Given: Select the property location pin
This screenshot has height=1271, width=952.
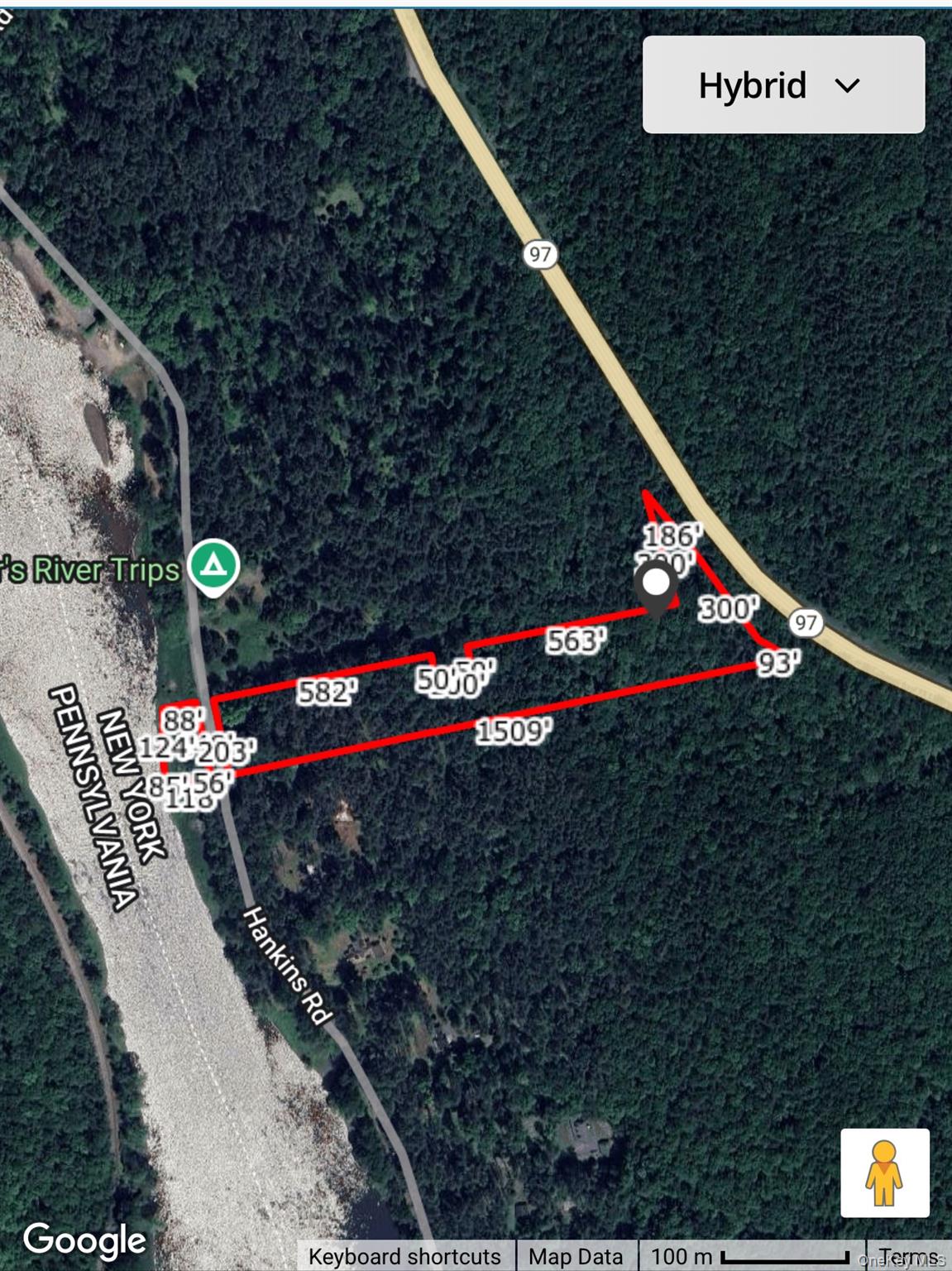Looking at the screenshot, I should [x=656, y=586].
